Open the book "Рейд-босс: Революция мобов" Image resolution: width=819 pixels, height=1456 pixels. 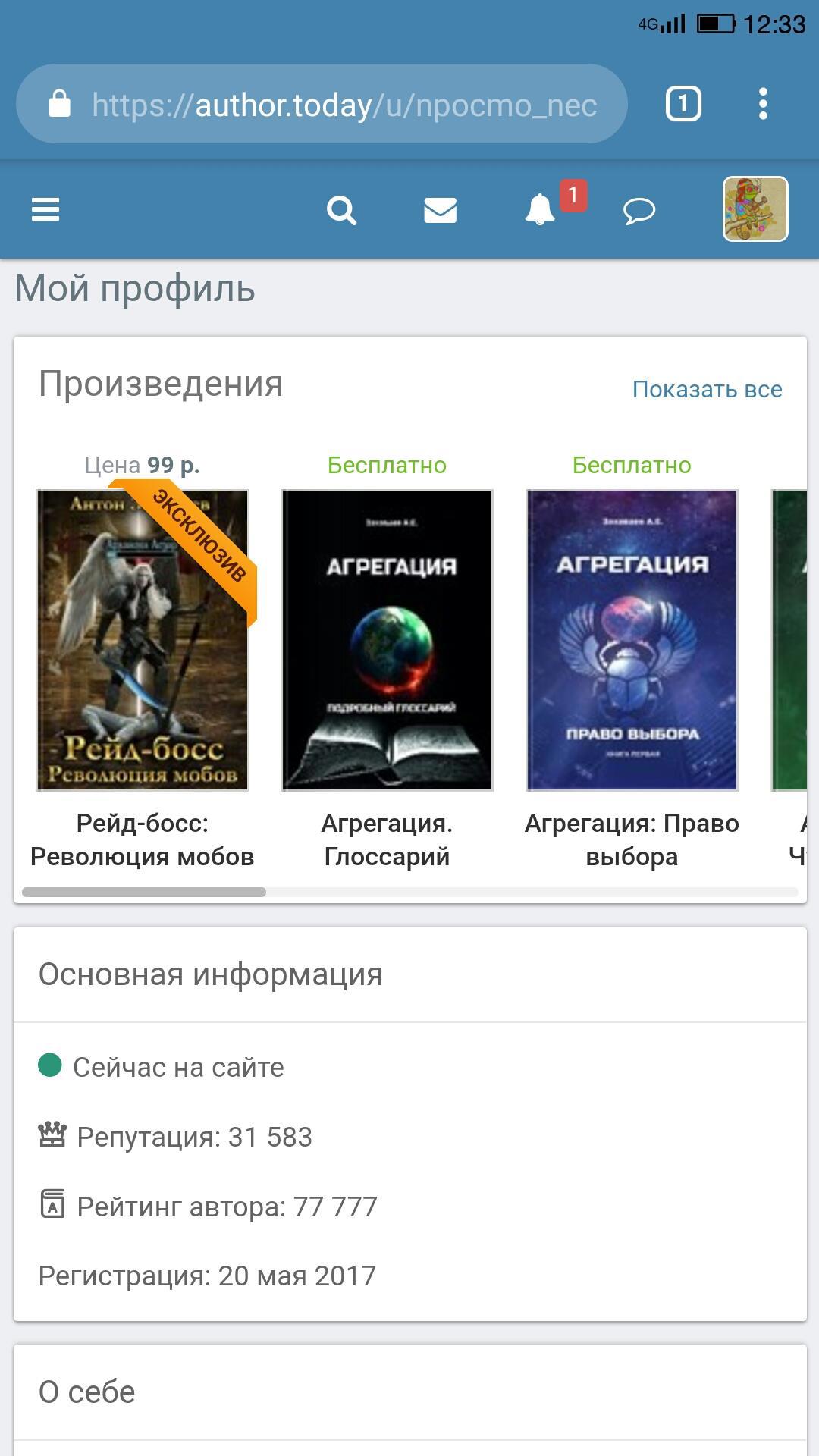(x=143, y=640)
